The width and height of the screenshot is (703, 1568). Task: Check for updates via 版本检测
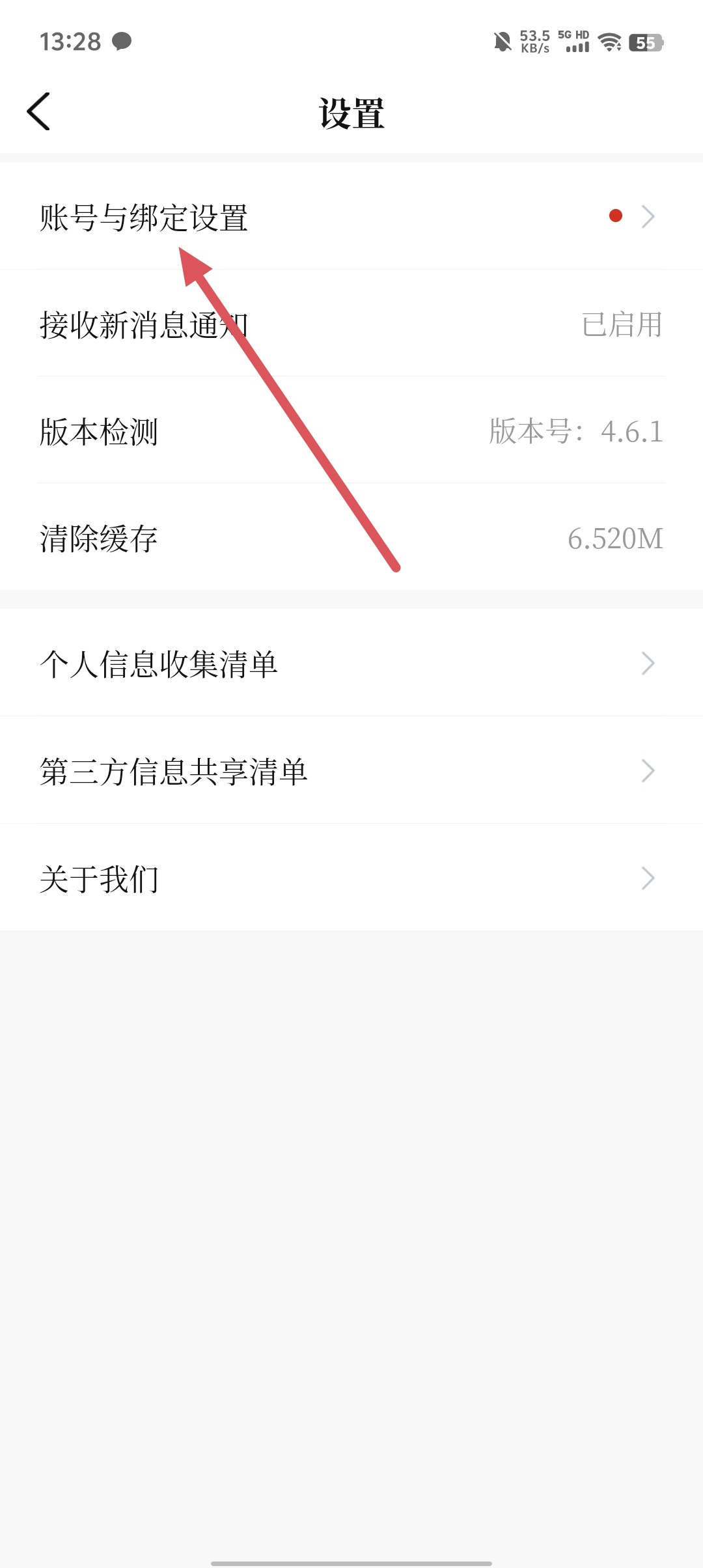[x=99, y=432]
